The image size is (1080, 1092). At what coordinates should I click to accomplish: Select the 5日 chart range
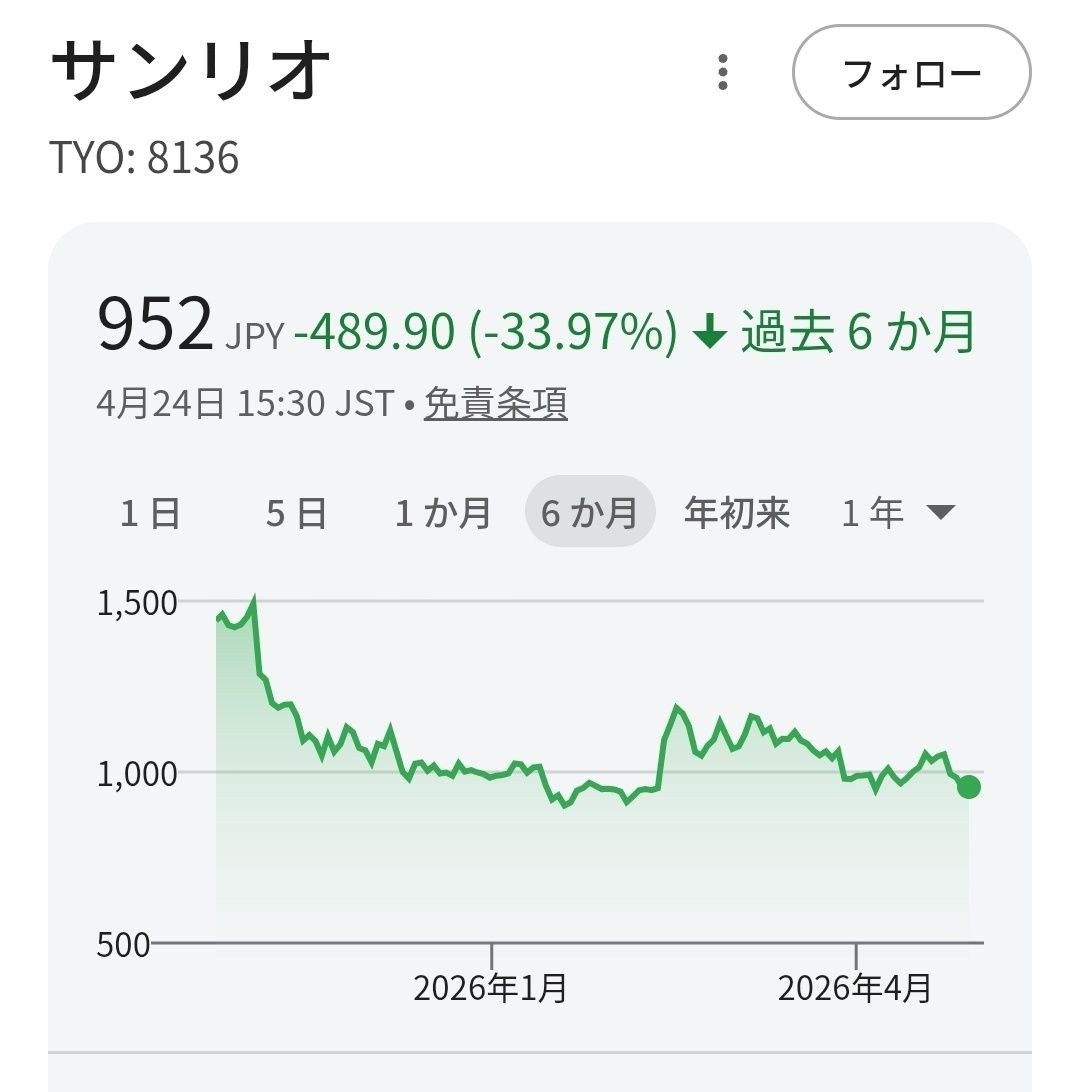(x=296, y=513)
